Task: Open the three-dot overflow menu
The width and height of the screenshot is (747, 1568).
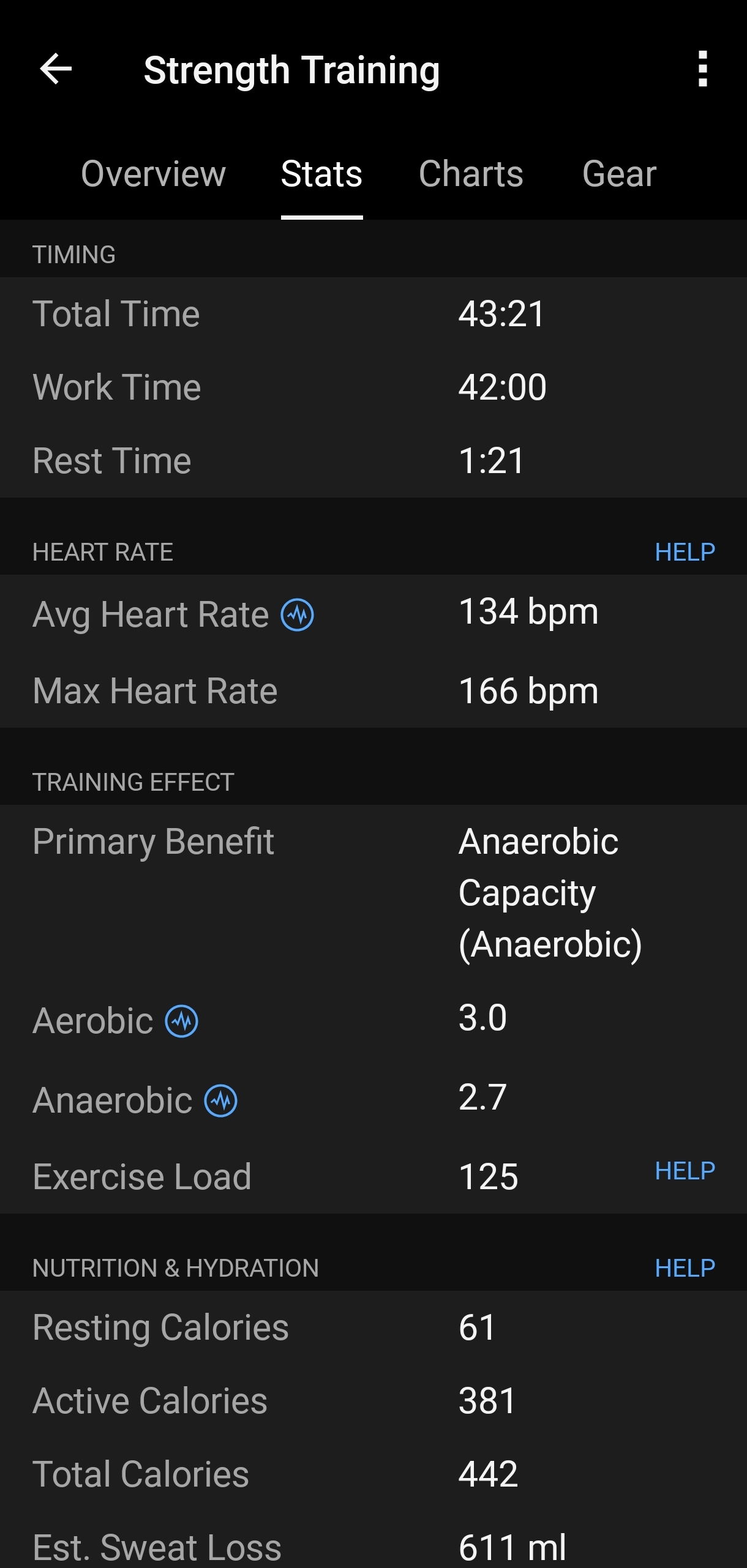Action: tap(702, 69)
